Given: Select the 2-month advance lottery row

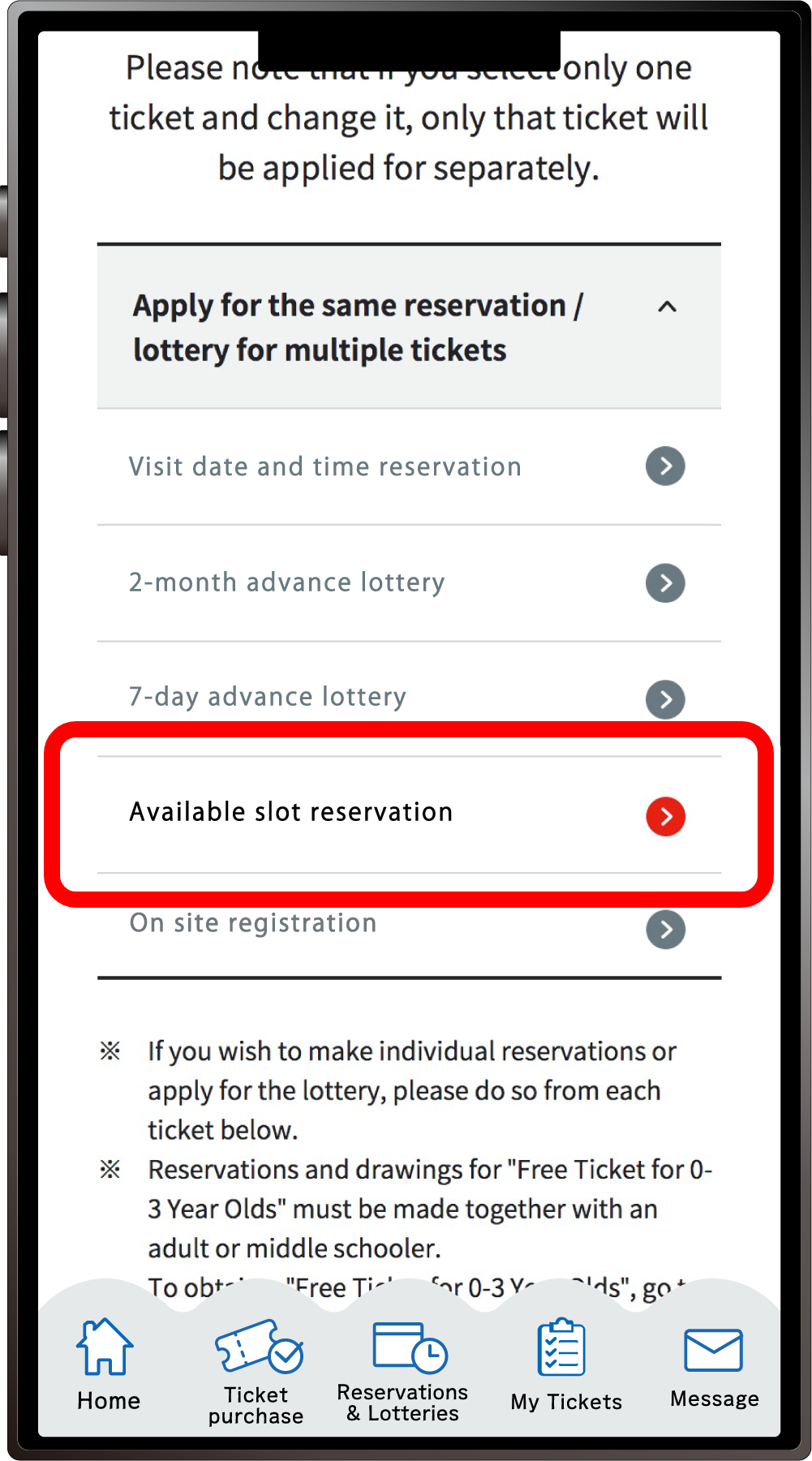Looking at the screenshot, I should [409, 583].
